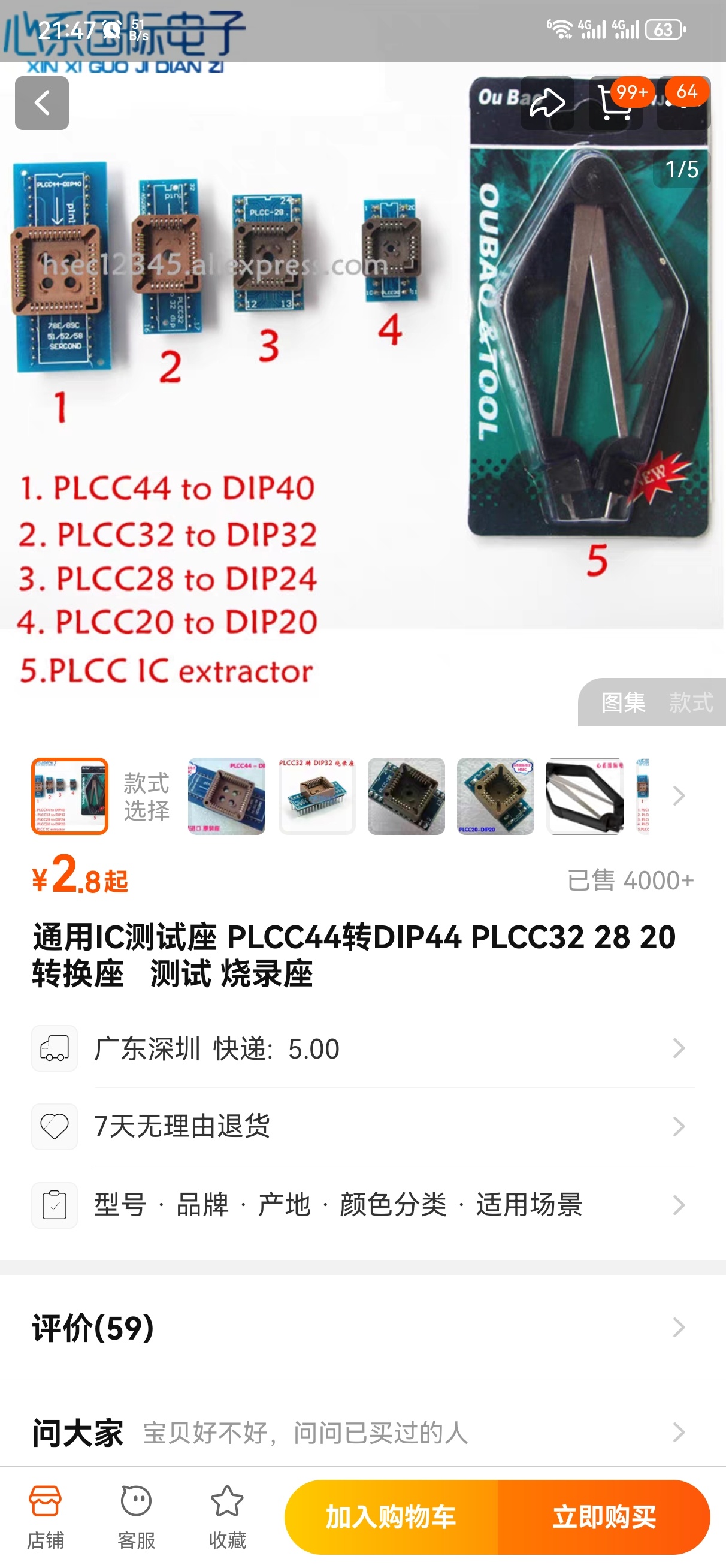Screen dimensions: 726x1568
Task: Tap 加入购物车 to add to cart
Action: (391, 1517)
